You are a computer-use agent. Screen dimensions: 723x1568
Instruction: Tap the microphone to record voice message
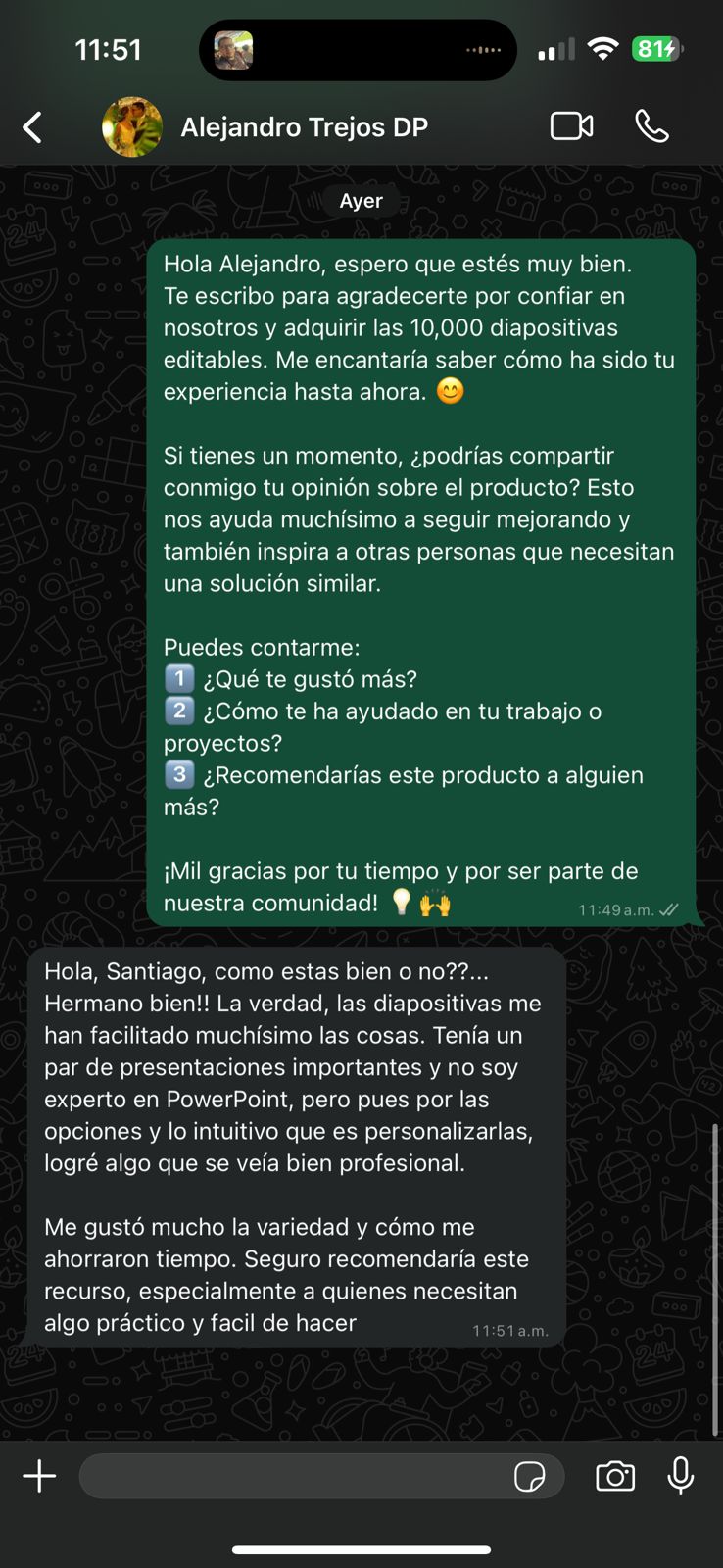(x=681, y=1475)
